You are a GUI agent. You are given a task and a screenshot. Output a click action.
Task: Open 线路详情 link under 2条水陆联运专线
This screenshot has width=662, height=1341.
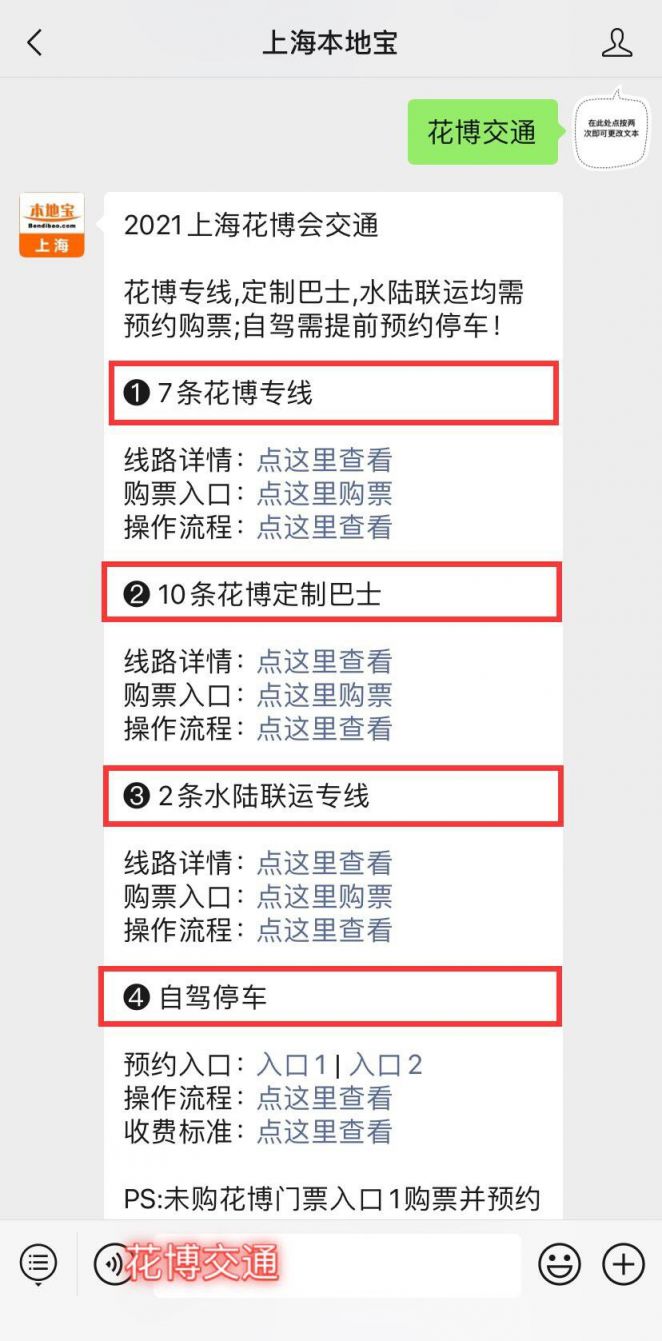tap(324, 862)
